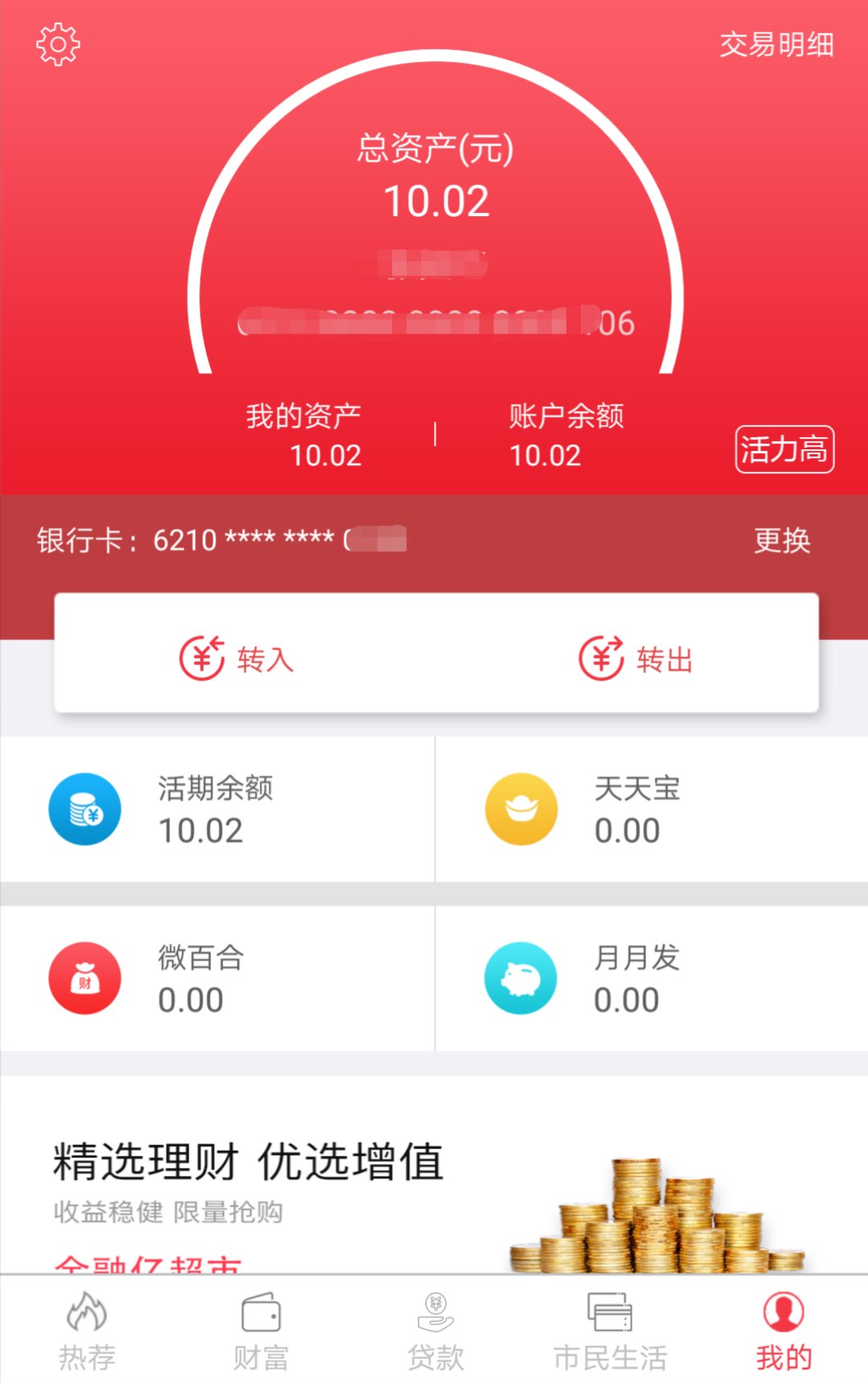The image size is (868, 1383).
Task: Tap 更换 to change bank card
Action: 781,540
